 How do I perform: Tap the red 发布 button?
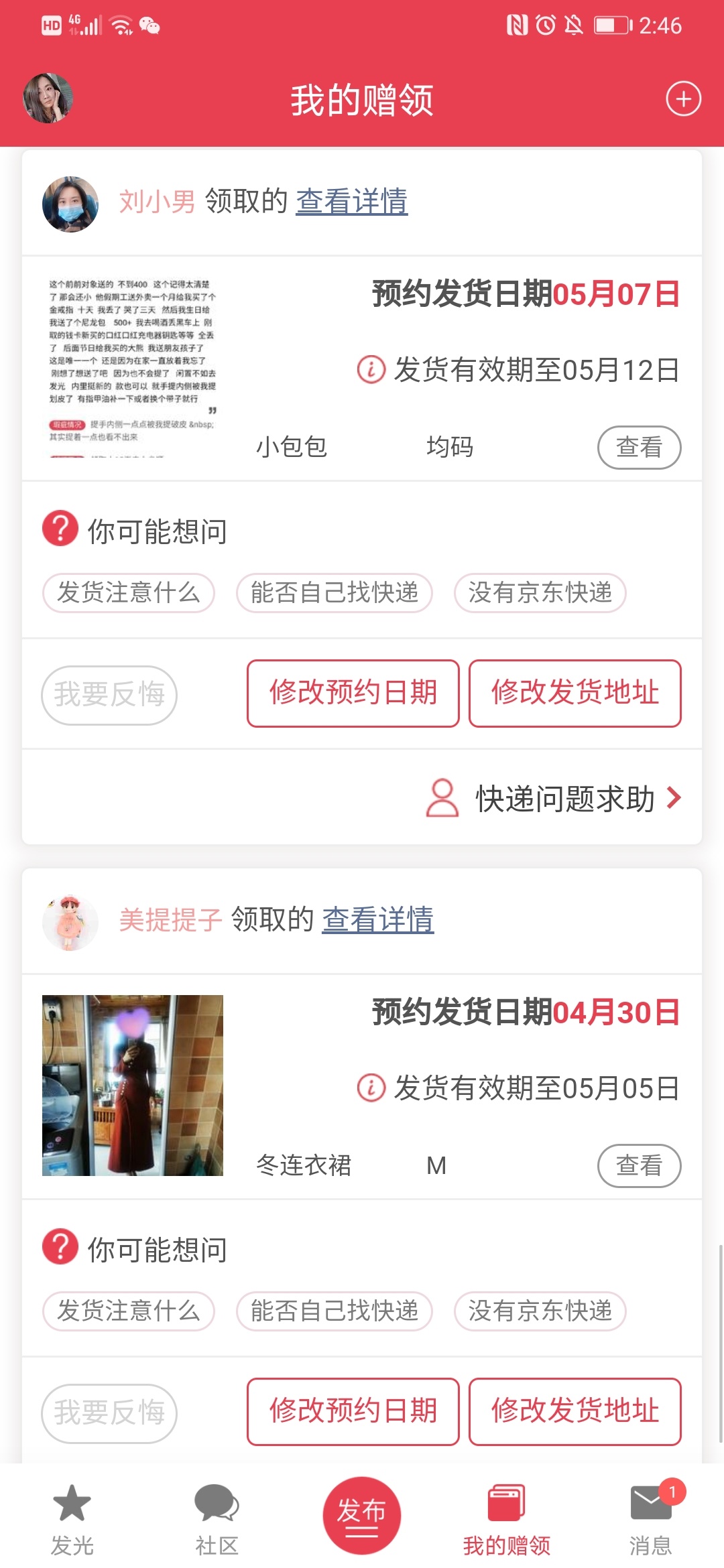pyautogui.click(x=361, y=1514)
